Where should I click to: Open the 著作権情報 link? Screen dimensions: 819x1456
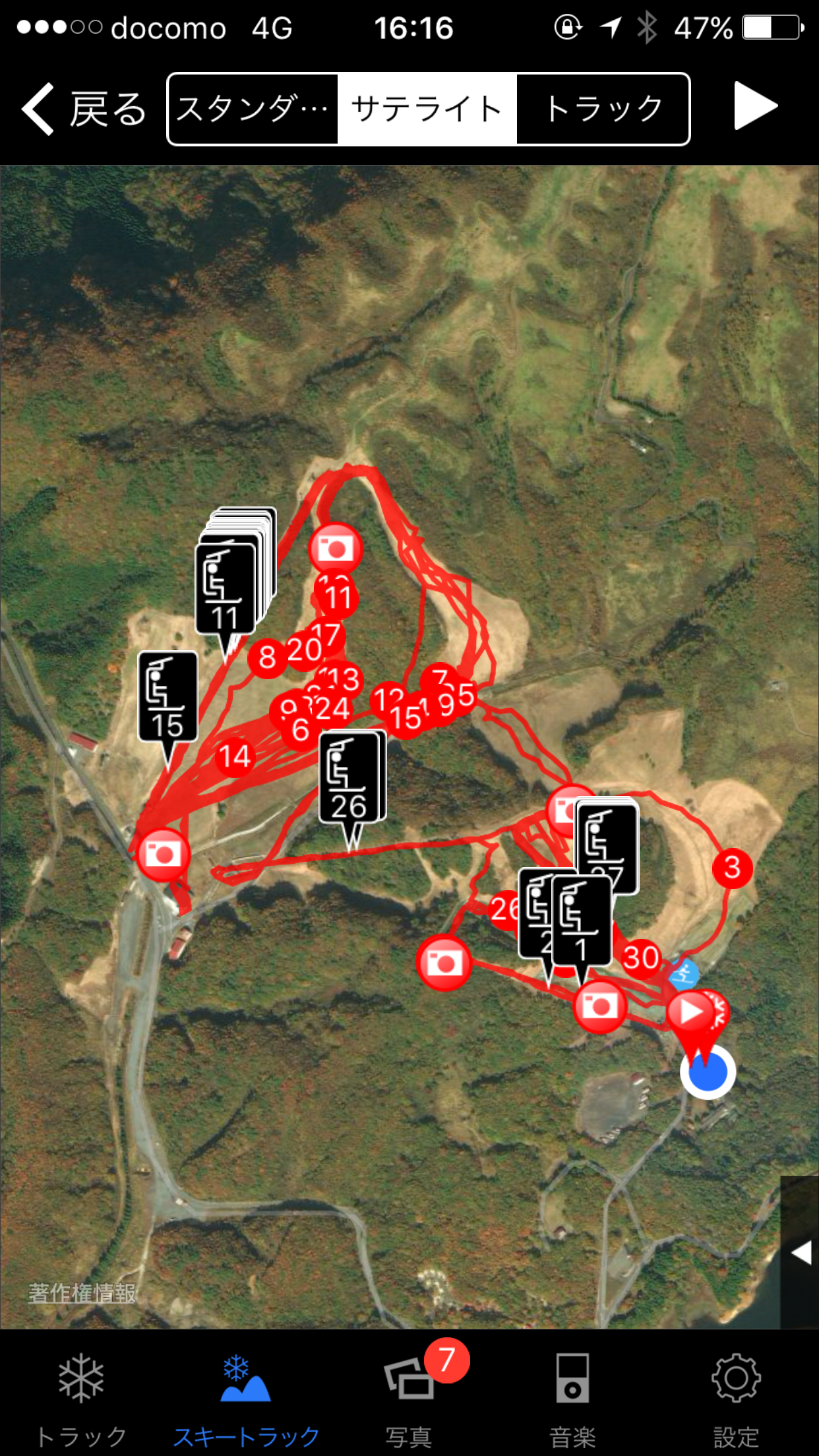[82, 1293]
